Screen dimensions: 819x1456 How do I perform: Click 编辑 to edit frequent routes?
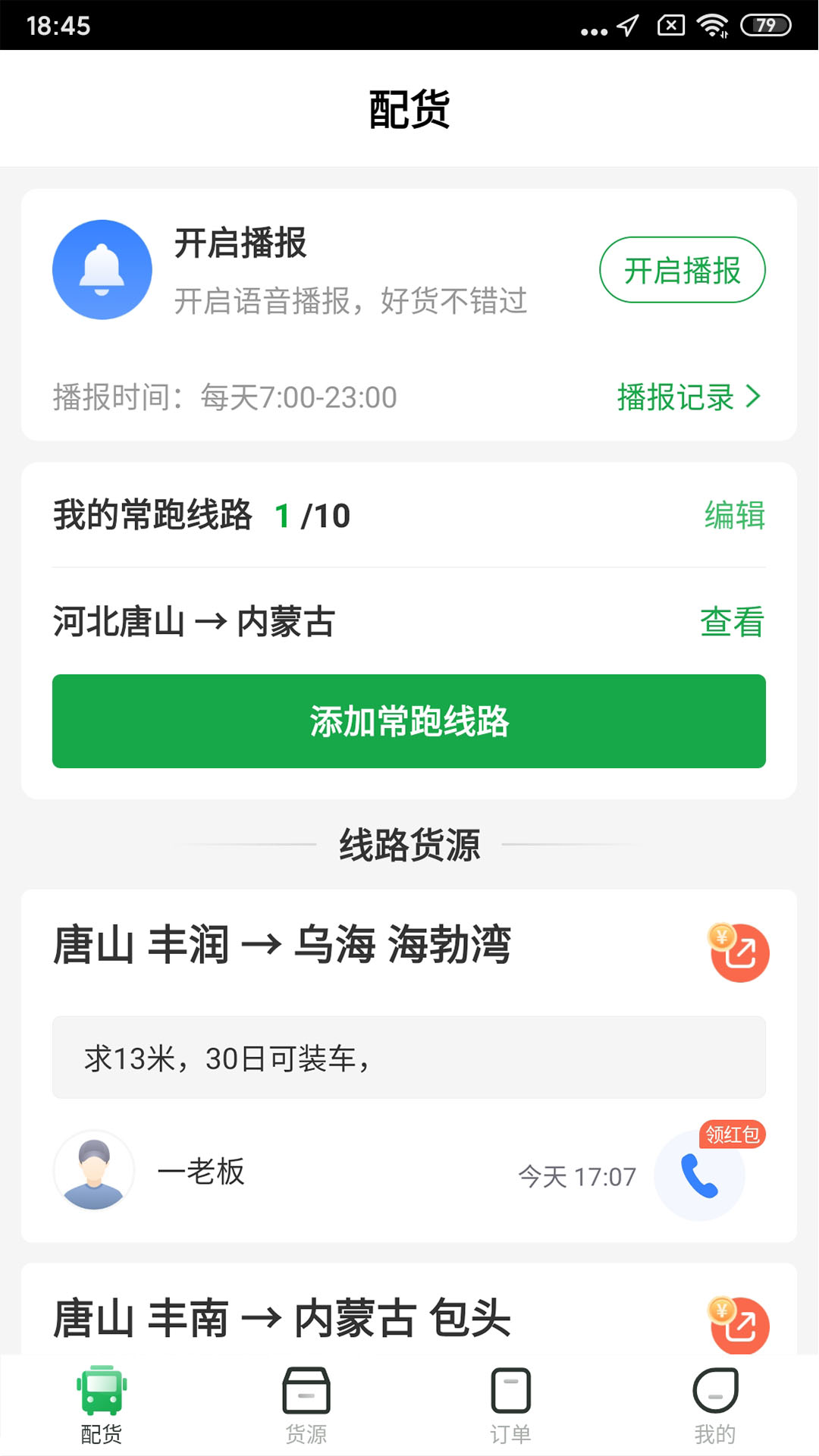[x=734, y=516]
